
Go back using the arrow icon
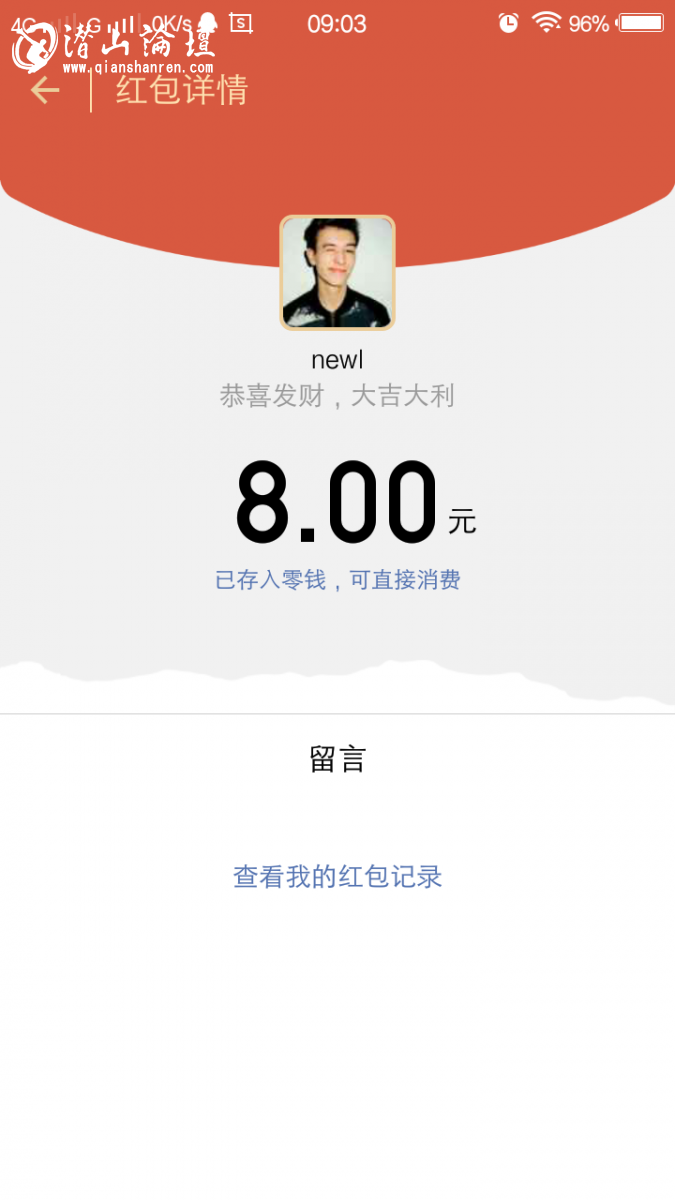[45, 90]
